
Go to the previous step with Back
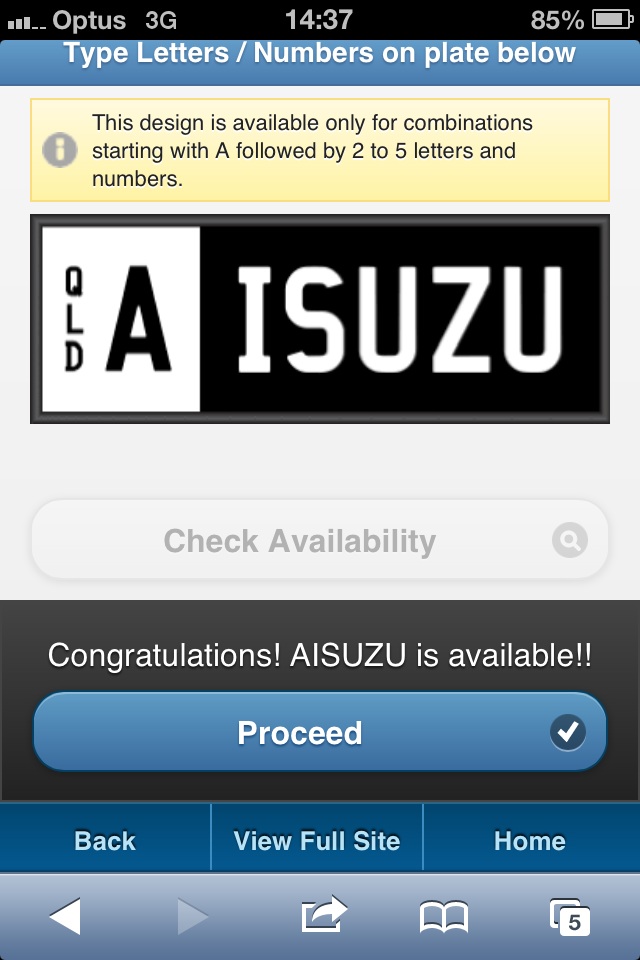105,841
